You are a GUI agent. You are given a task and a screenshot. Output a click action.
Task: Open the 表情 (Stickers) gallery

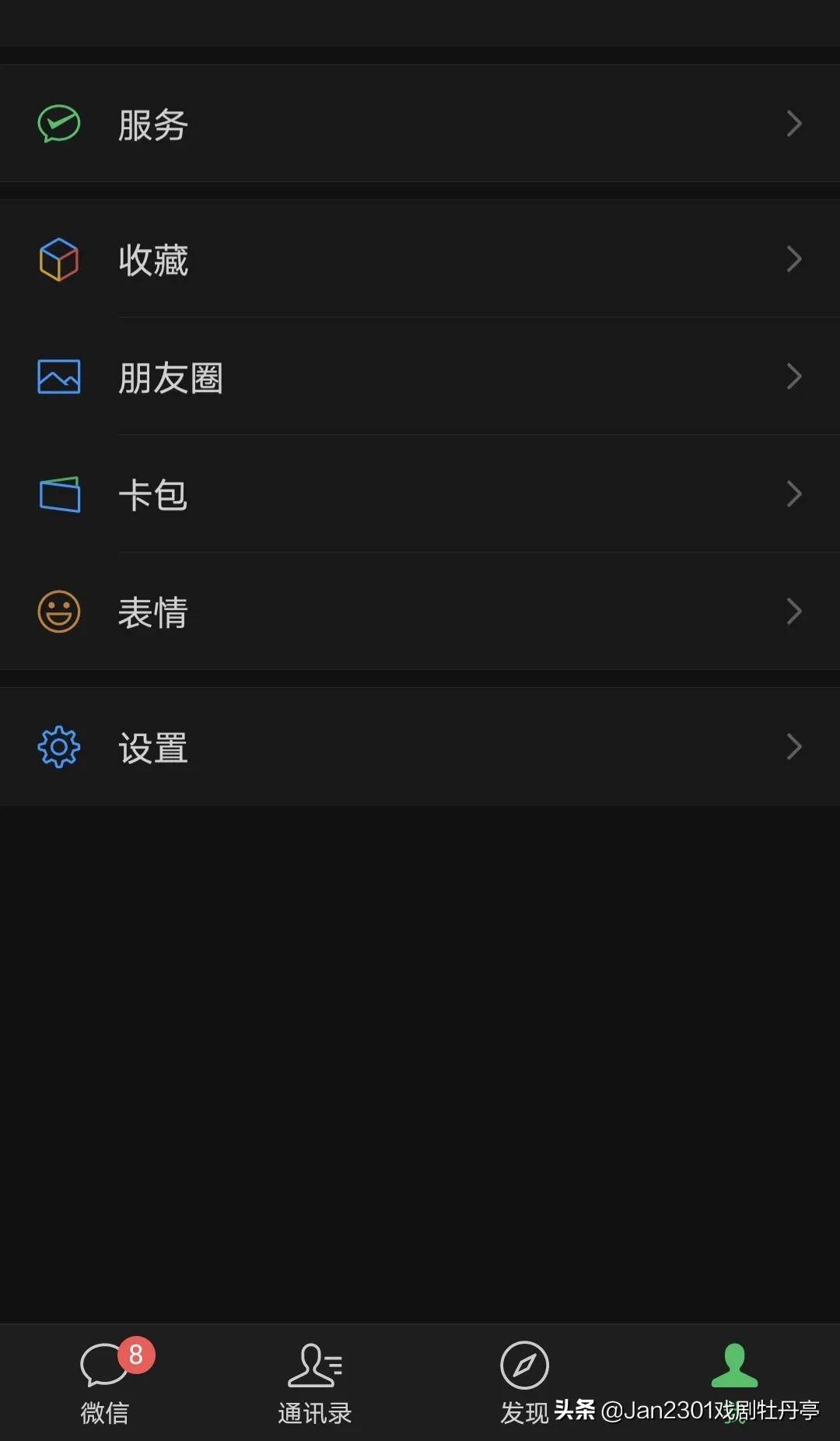click(420, 612)
